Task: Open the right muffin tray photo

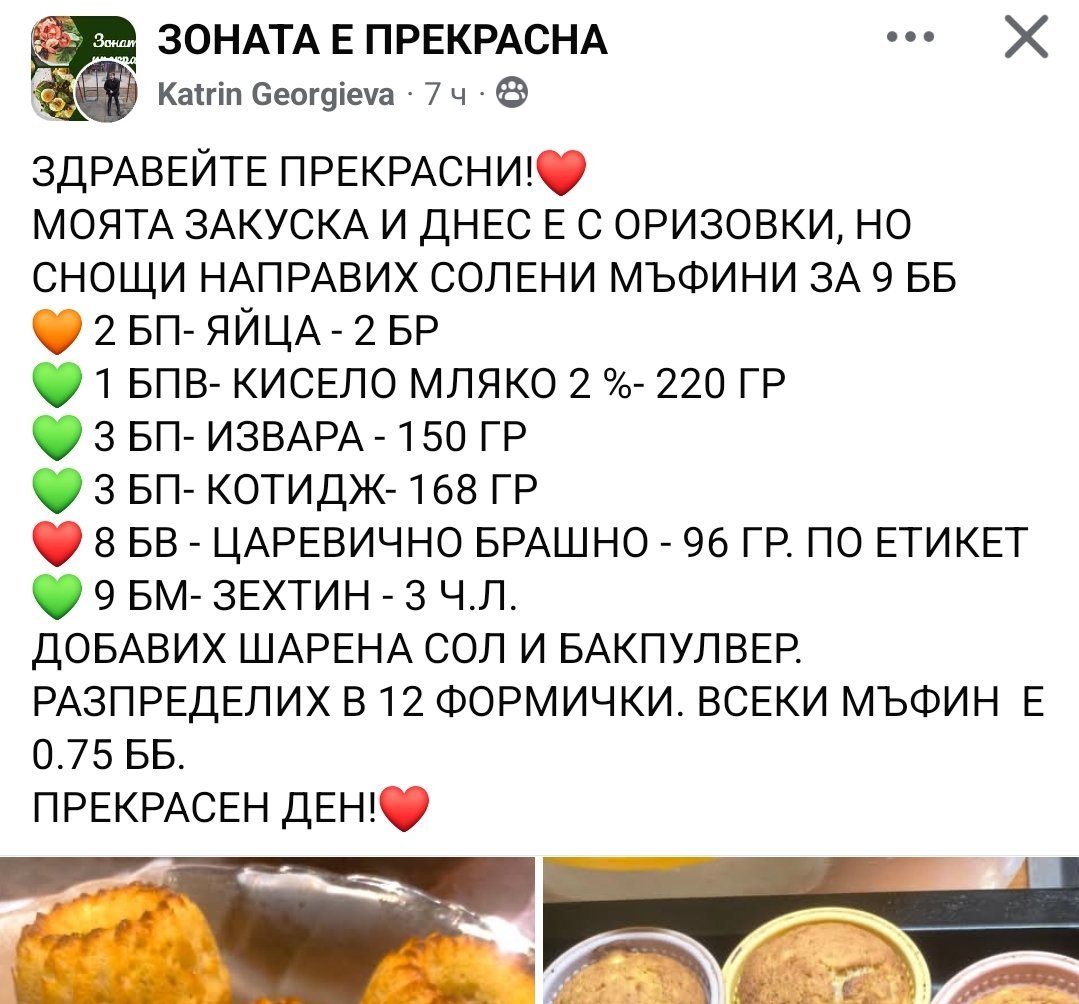Action: coord(811,930)
